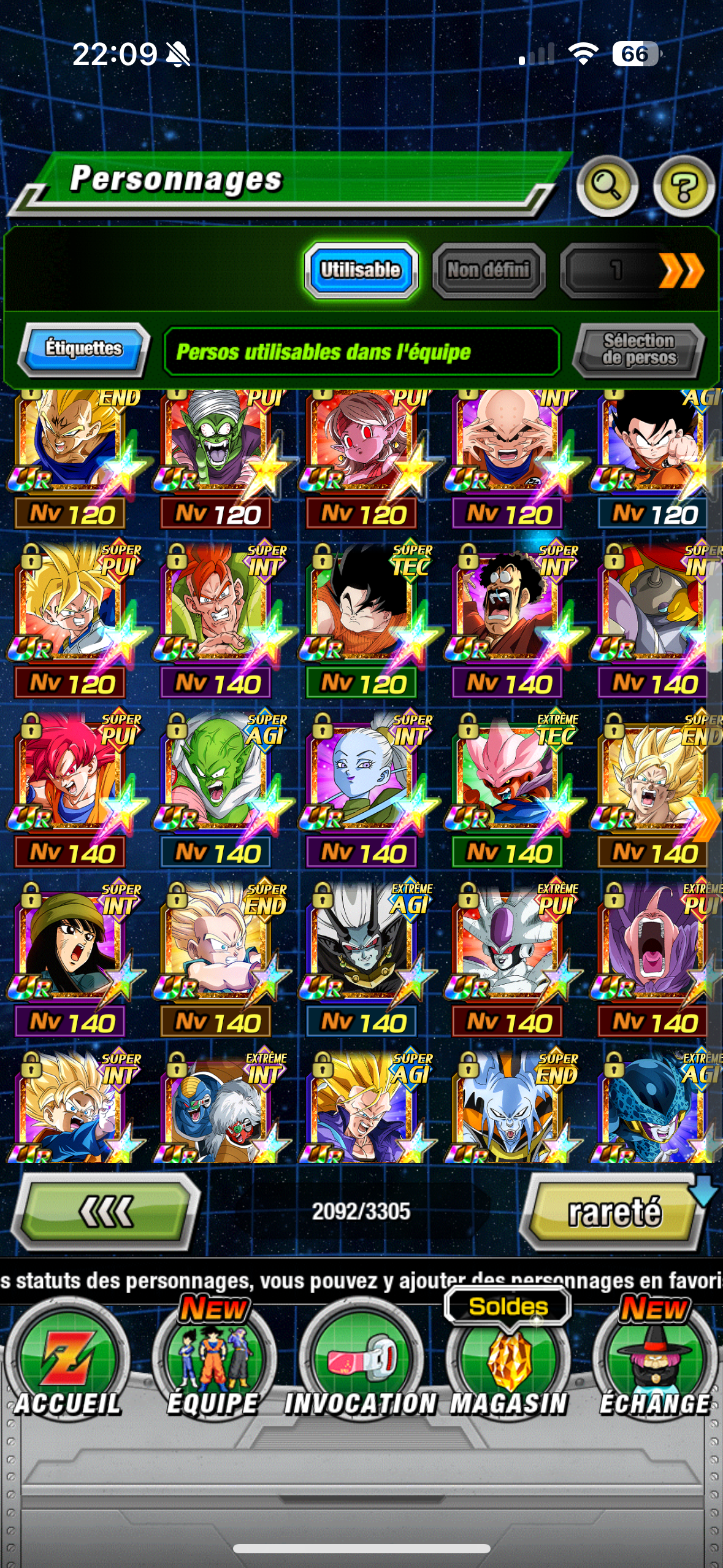Open the question mark help
Viewport: 723px width, 1568px height.
[x=683, y=185]
